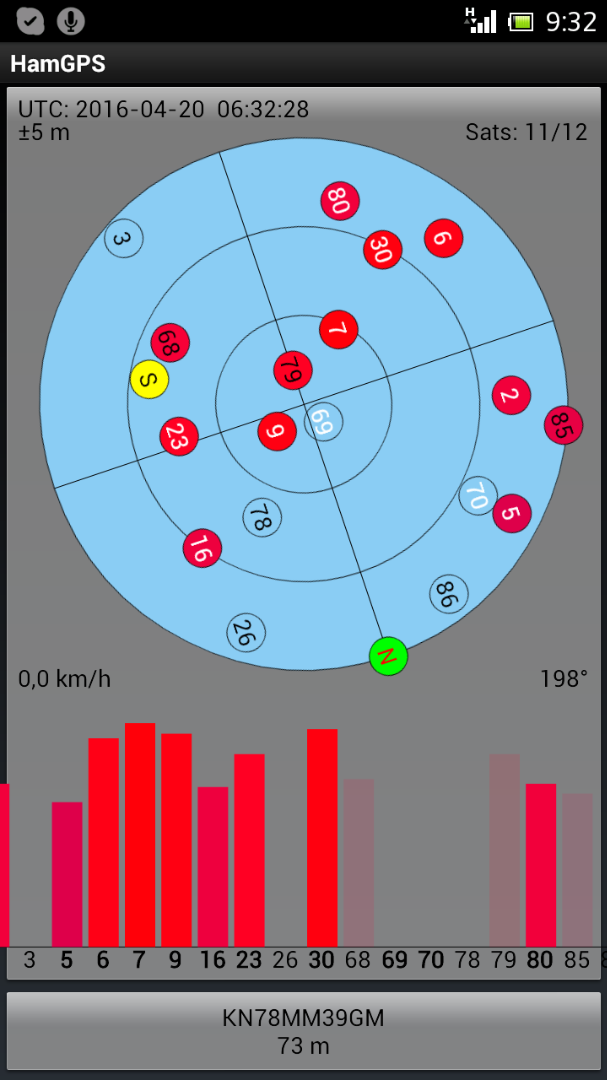This screenshot has width=607, height=1080.
Task: Tap the KN78MM39GM locator button
Action: pyautogui.click(x=303, y=1031)
